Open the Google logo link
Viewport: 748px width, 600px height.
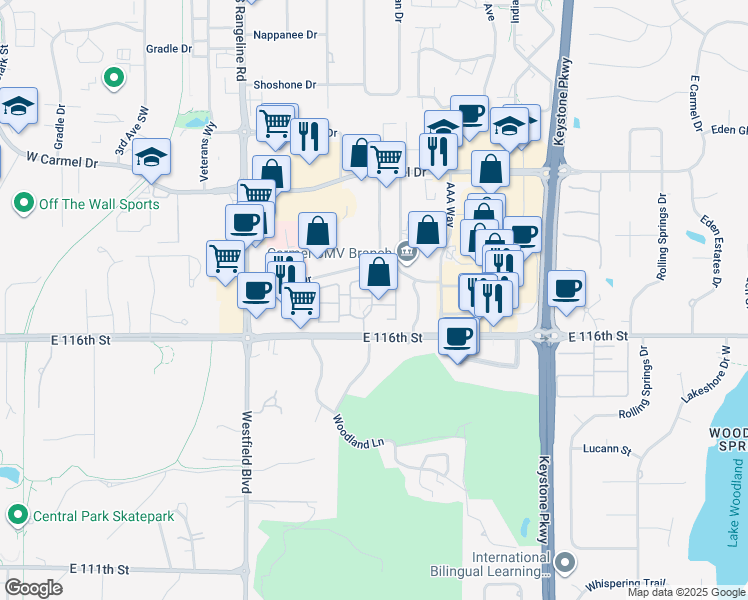pos(33,588)
